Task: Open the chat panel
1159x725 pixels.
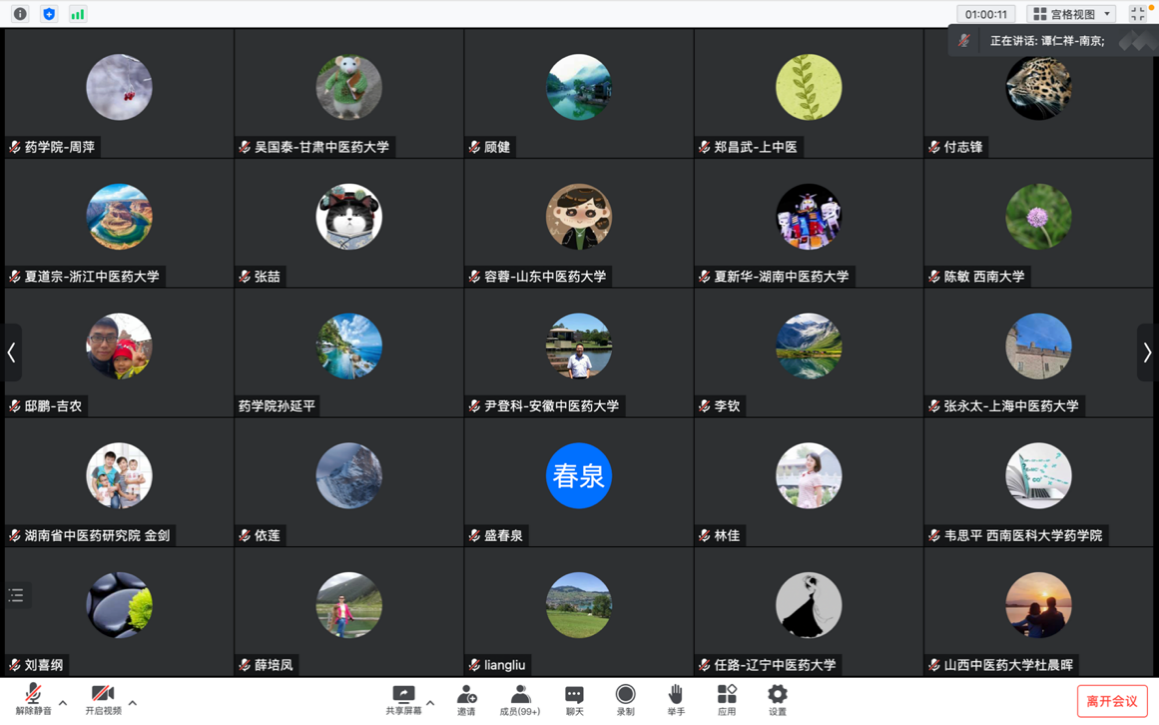Action: click(x=574, y=699)
